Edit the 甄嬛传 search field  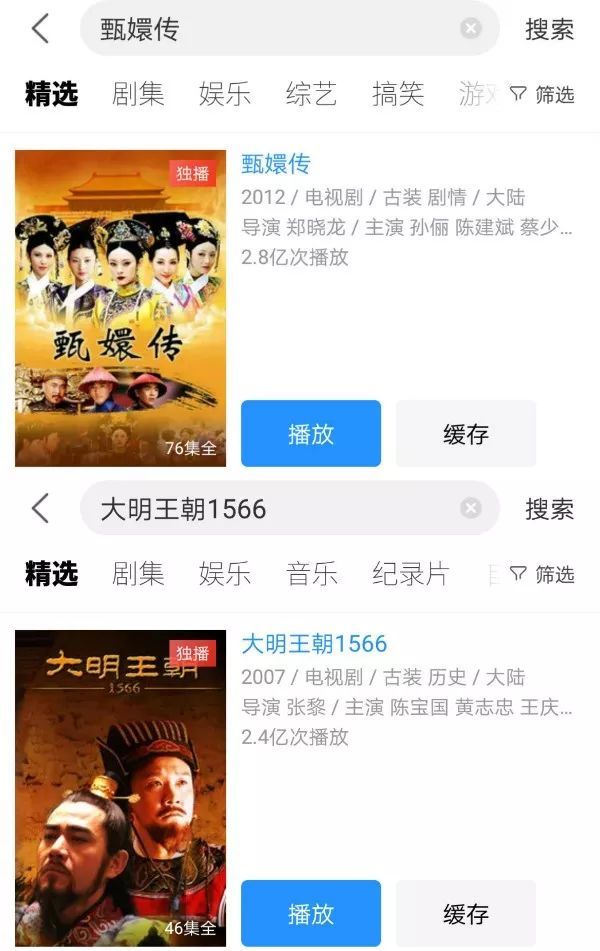point(270,29)
